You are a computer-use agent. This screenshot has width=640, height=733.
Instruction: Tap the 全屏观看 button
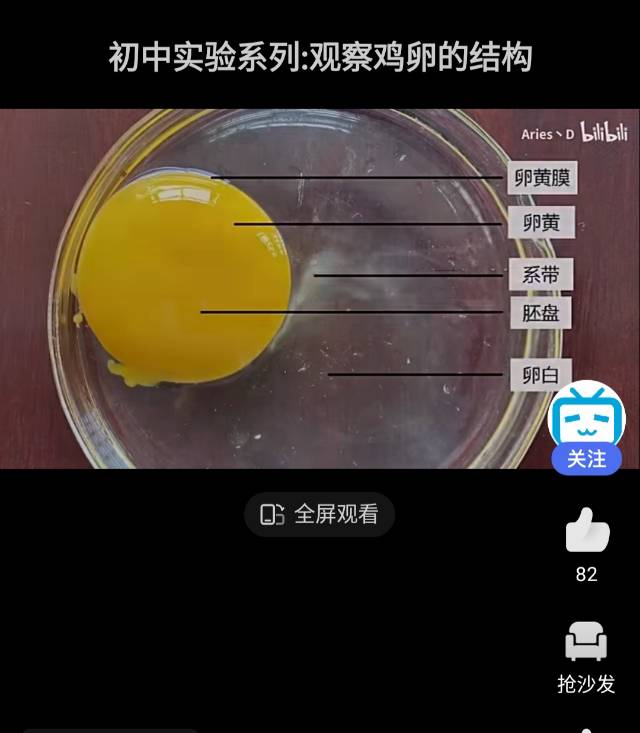point(320,515)
